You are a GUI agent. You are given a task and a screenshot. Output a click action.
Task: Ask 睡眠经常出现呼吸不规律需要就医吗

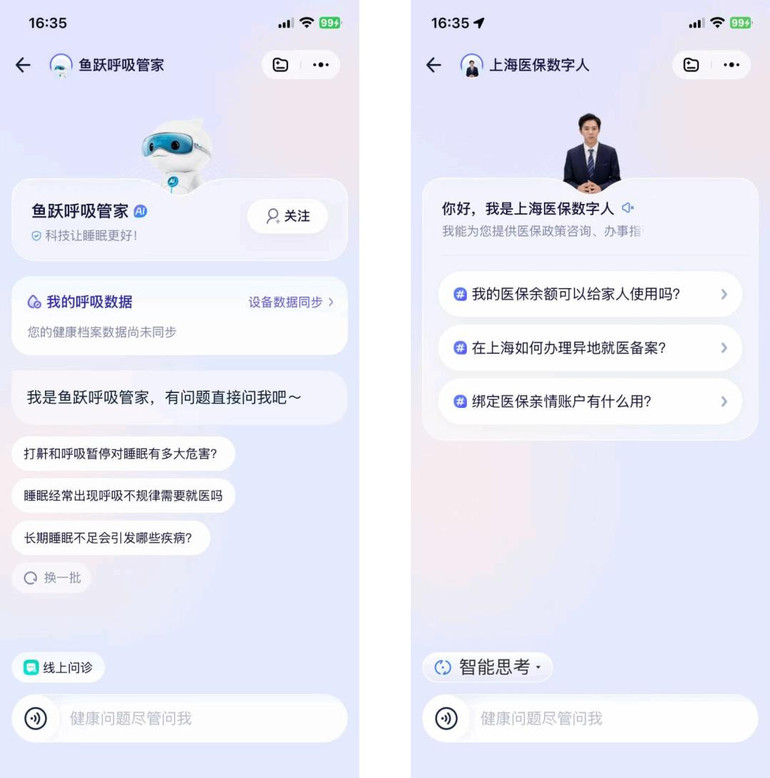pyautogui.click(x=123, y=495)
